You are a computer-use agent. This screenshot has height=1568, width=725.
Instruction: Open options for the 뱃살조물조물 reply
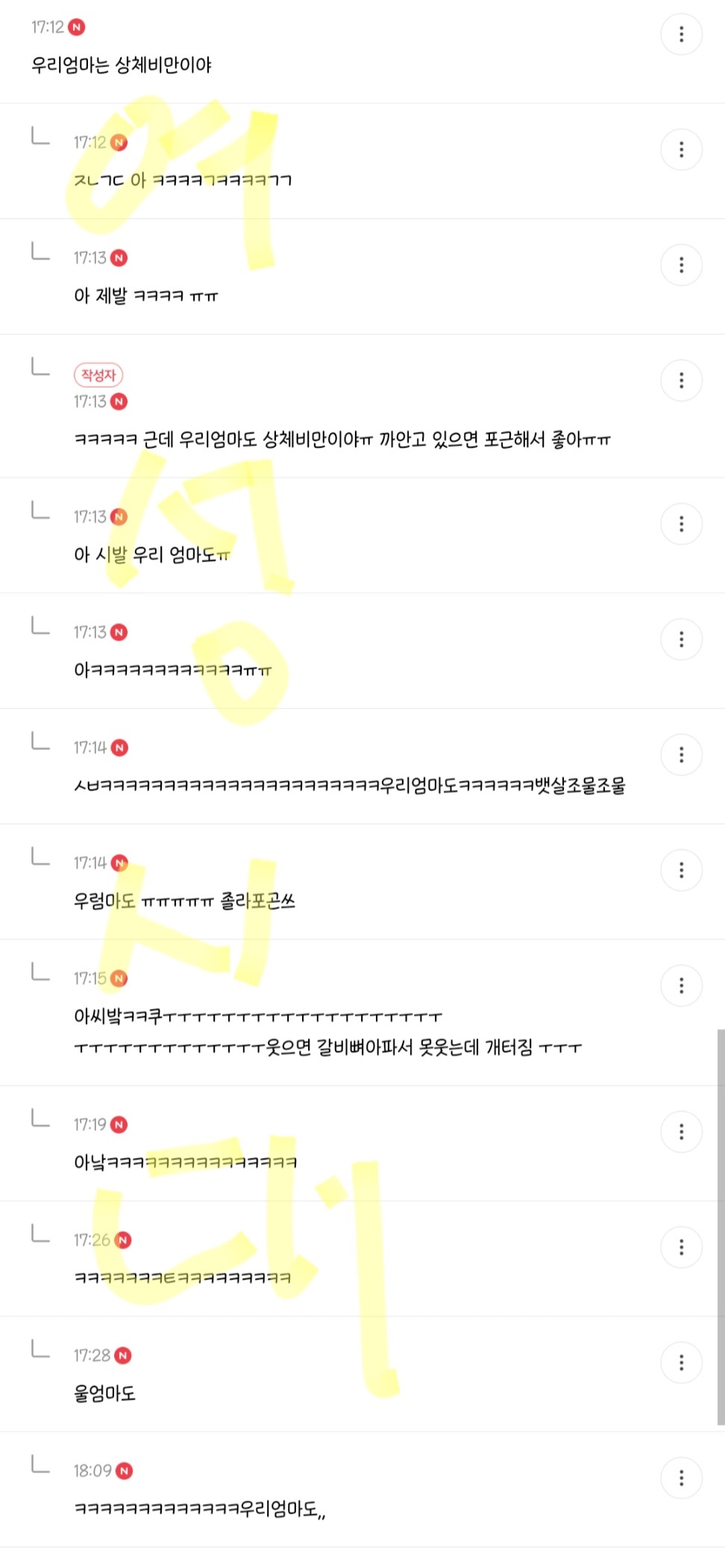coord(681,755)
